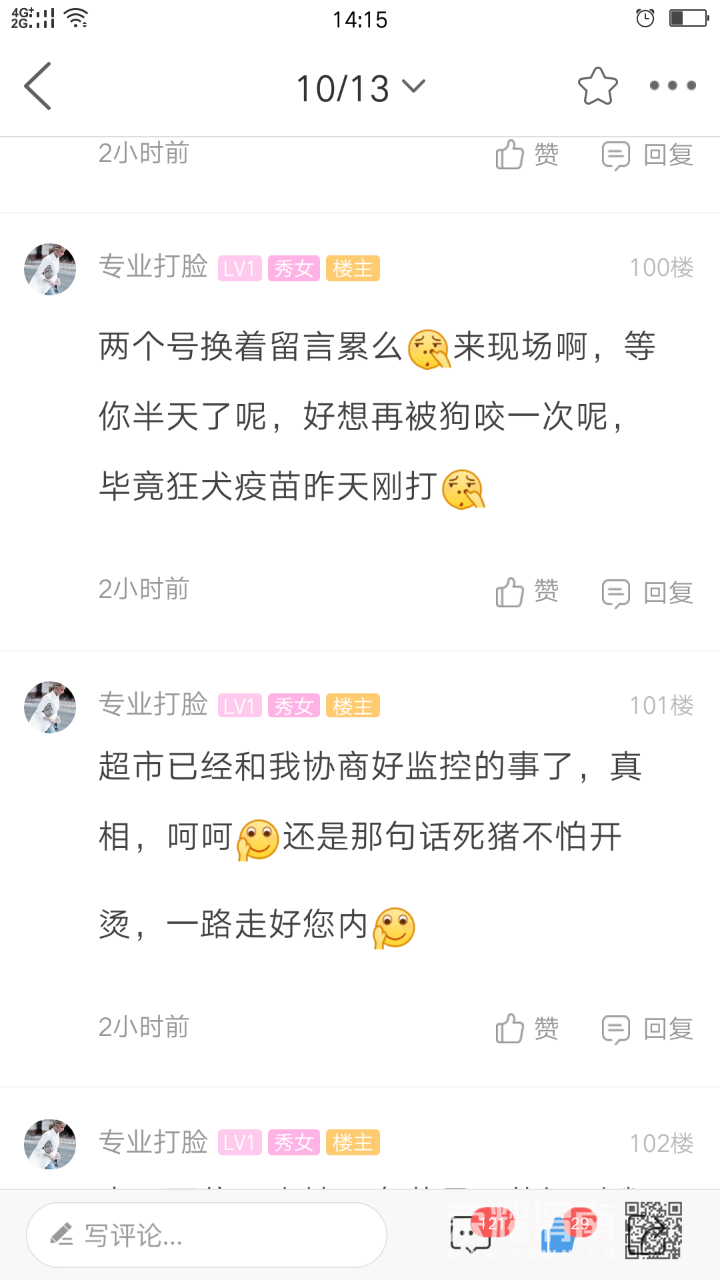The width and height of the screenshot is (720, 1280).
Task: Reply to the comment on floor 100
Action: [x=648, y=592]
